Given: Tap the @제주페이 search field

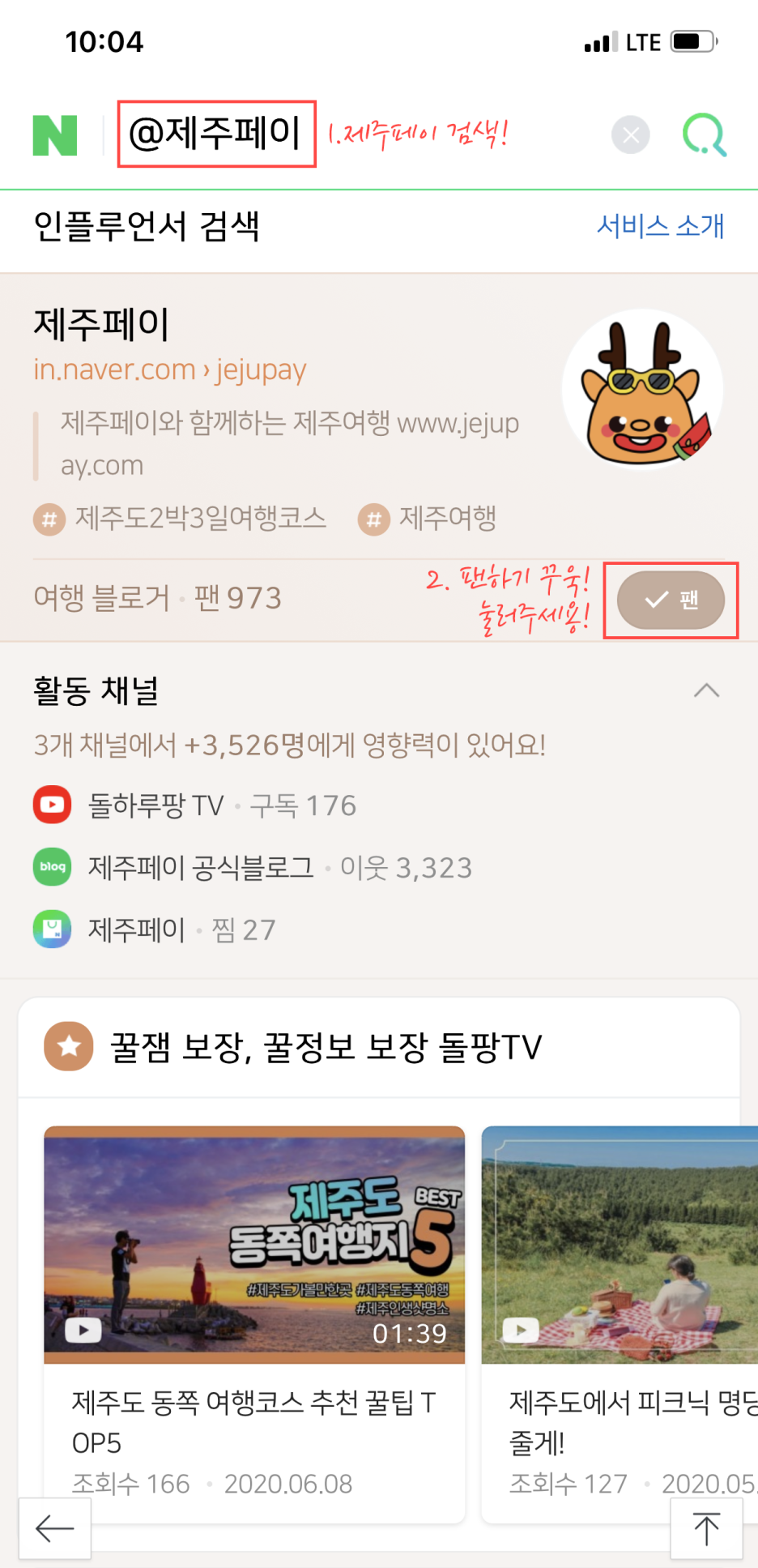Looking at the screenshot, I should click(x=216, y=135).
